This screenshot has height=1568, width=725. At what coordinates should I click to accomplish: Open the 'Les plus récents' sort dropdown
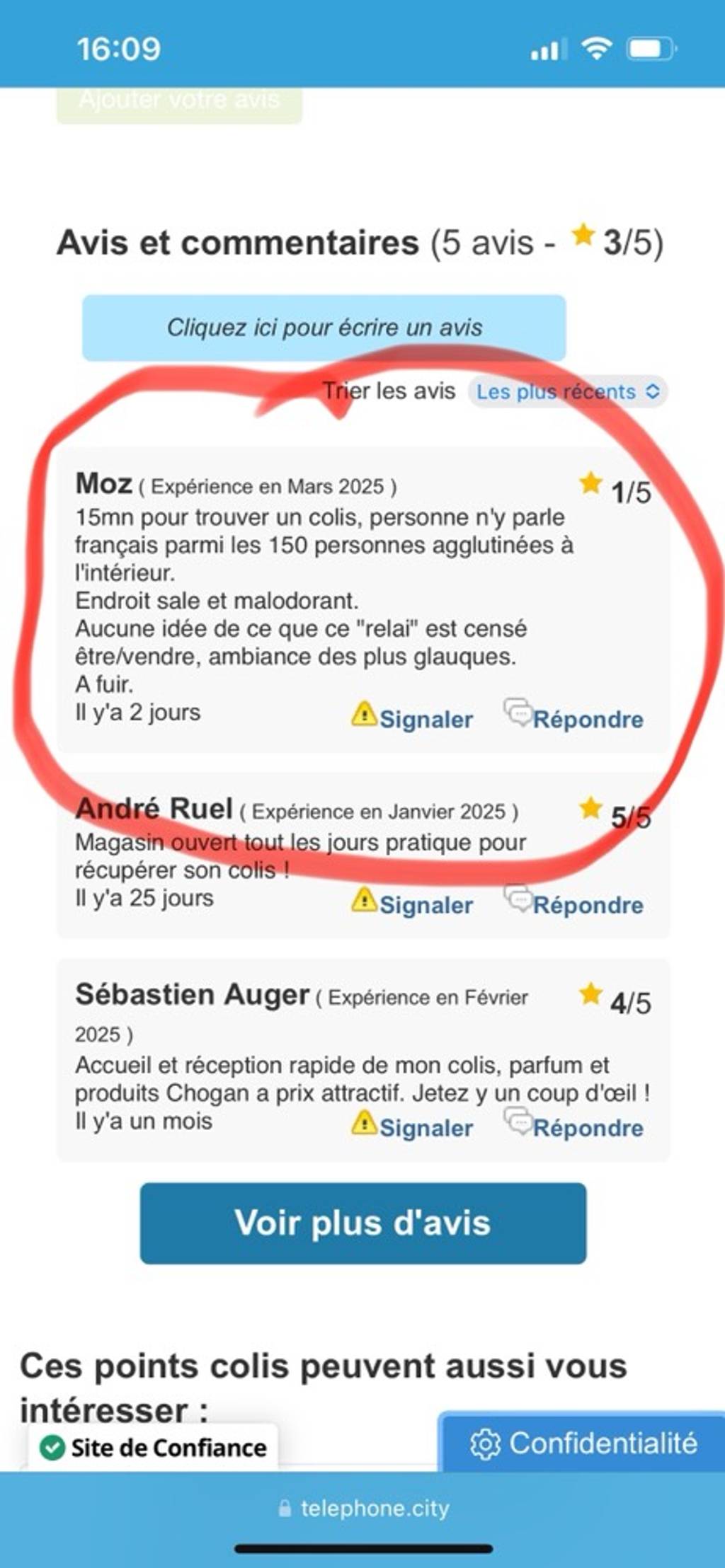click(566, 392)
